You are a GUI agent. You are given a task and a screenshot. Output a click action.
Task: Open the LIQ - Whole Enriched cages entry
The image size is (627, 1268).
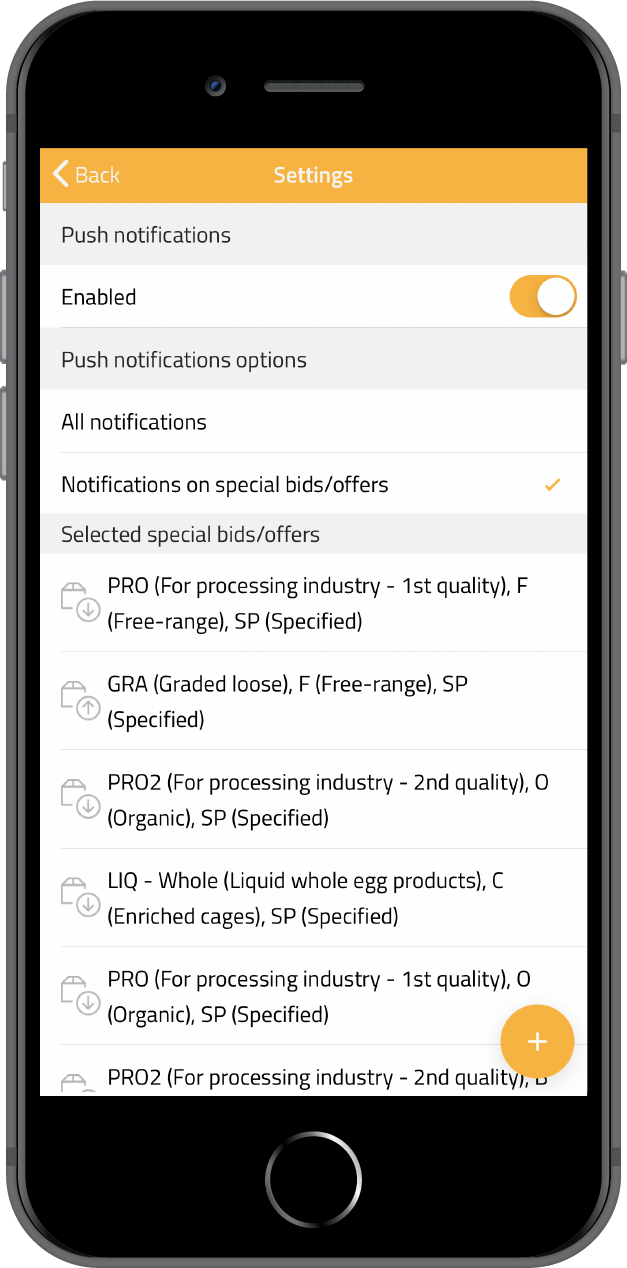[x=313, y=898]
